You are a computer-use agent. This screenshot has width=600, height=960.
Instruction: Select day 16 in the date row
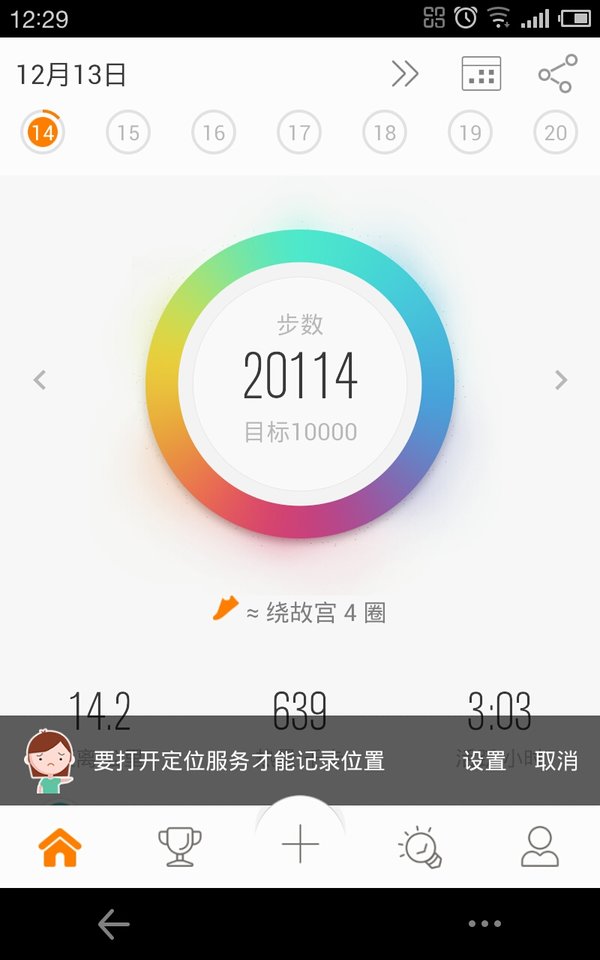(x=214, y=132)
